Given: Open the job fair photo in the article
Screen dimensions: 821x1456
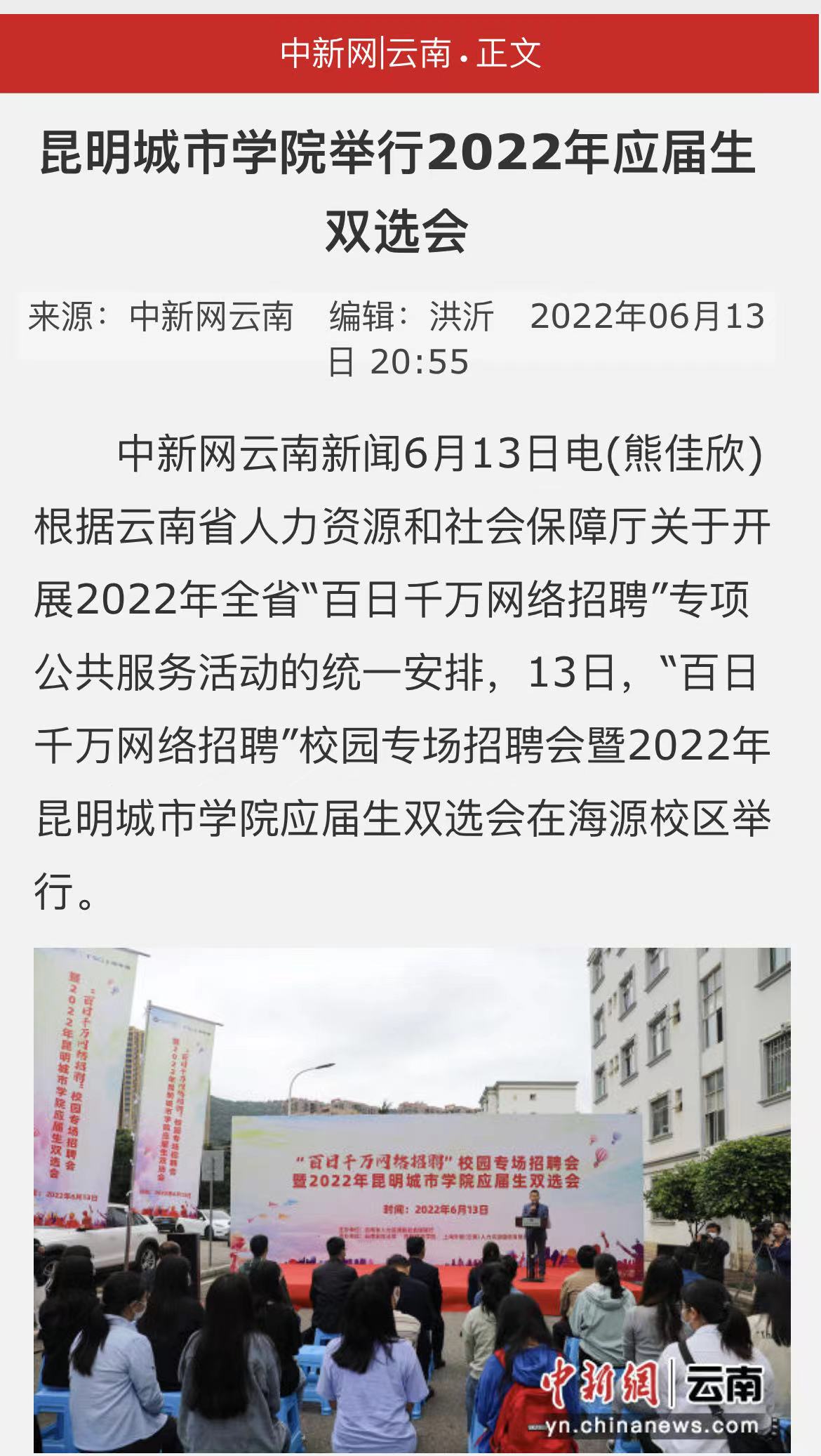Looking at the screenshot, I should tap(412, 1200).
